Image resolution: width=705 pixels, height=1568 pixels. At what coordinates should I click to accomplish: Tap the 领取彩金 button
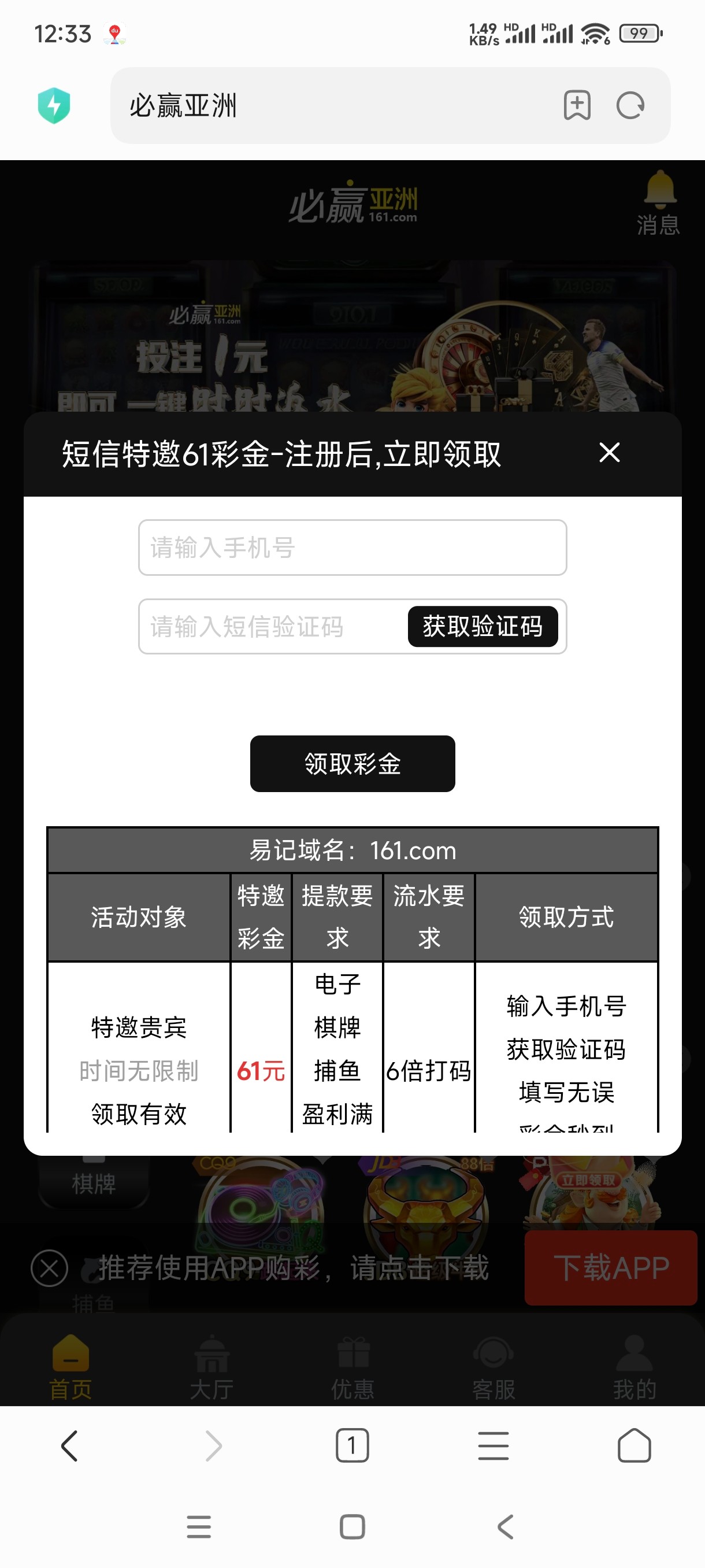coord(352,763)
